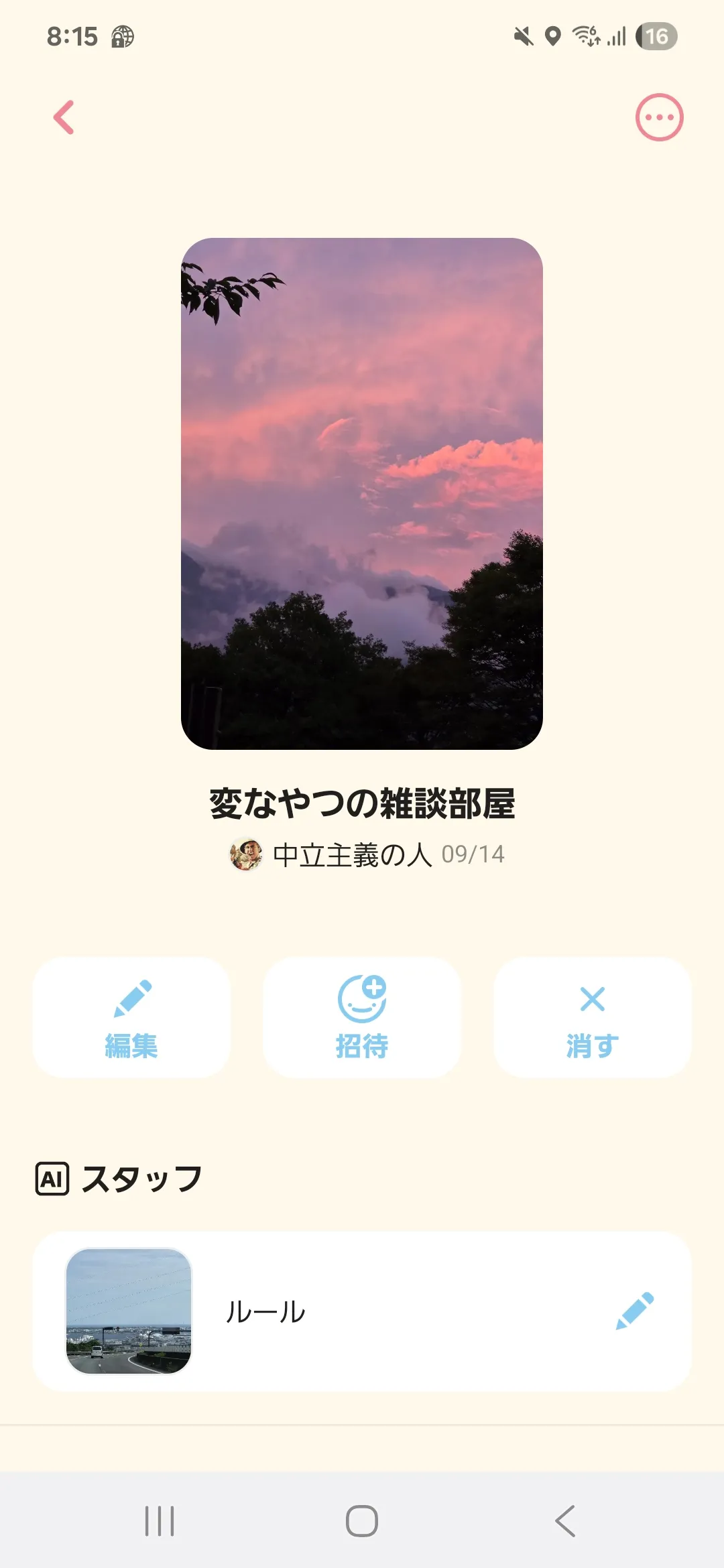Go to the system home screen
724x1568 pixels.
click(362, 1521)
